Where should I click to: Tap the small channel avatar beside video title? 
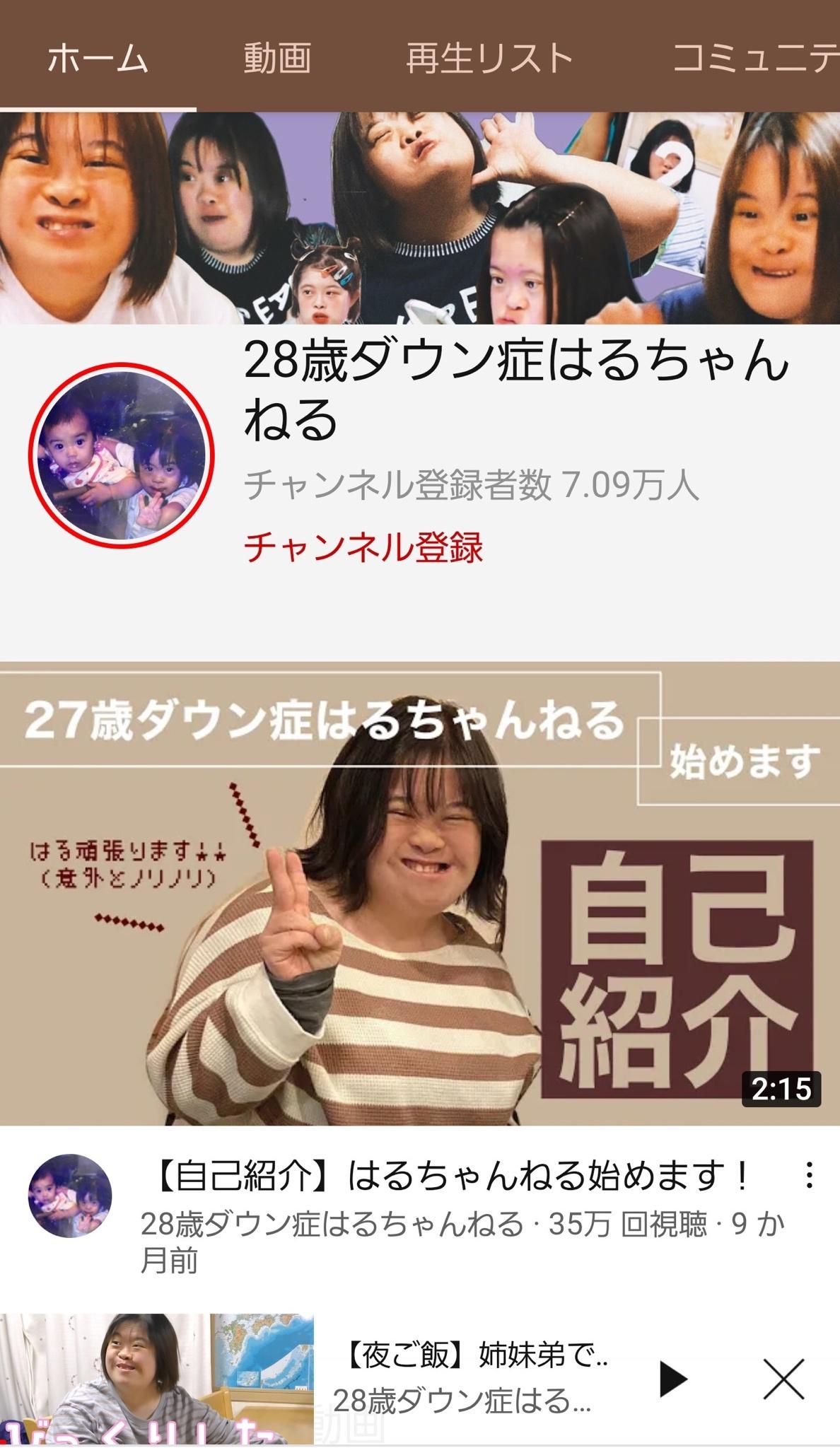(69, 1196)
